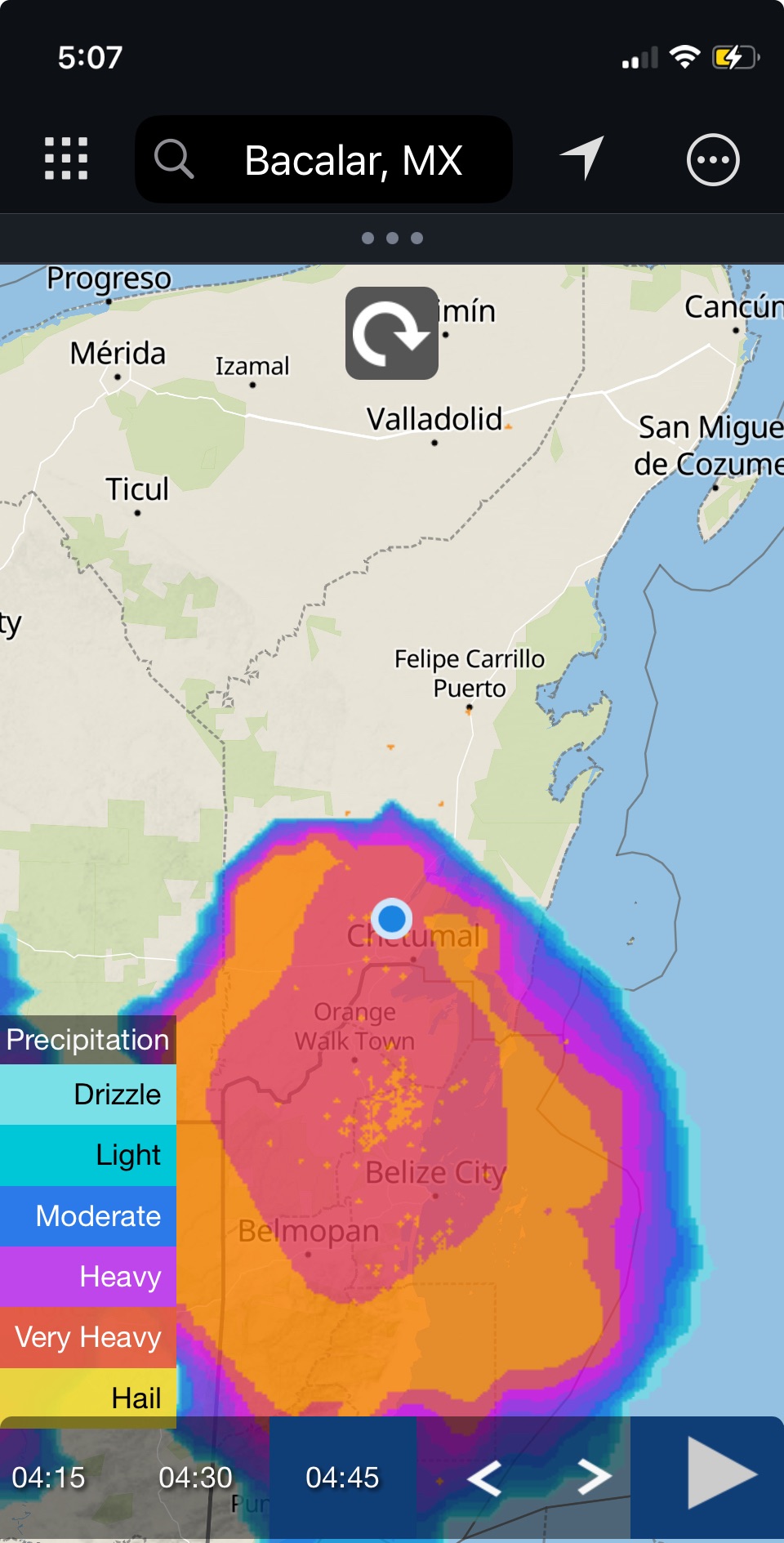Refresh the radar map
Screen dimensions: 784x1543
tap(392, 333)
